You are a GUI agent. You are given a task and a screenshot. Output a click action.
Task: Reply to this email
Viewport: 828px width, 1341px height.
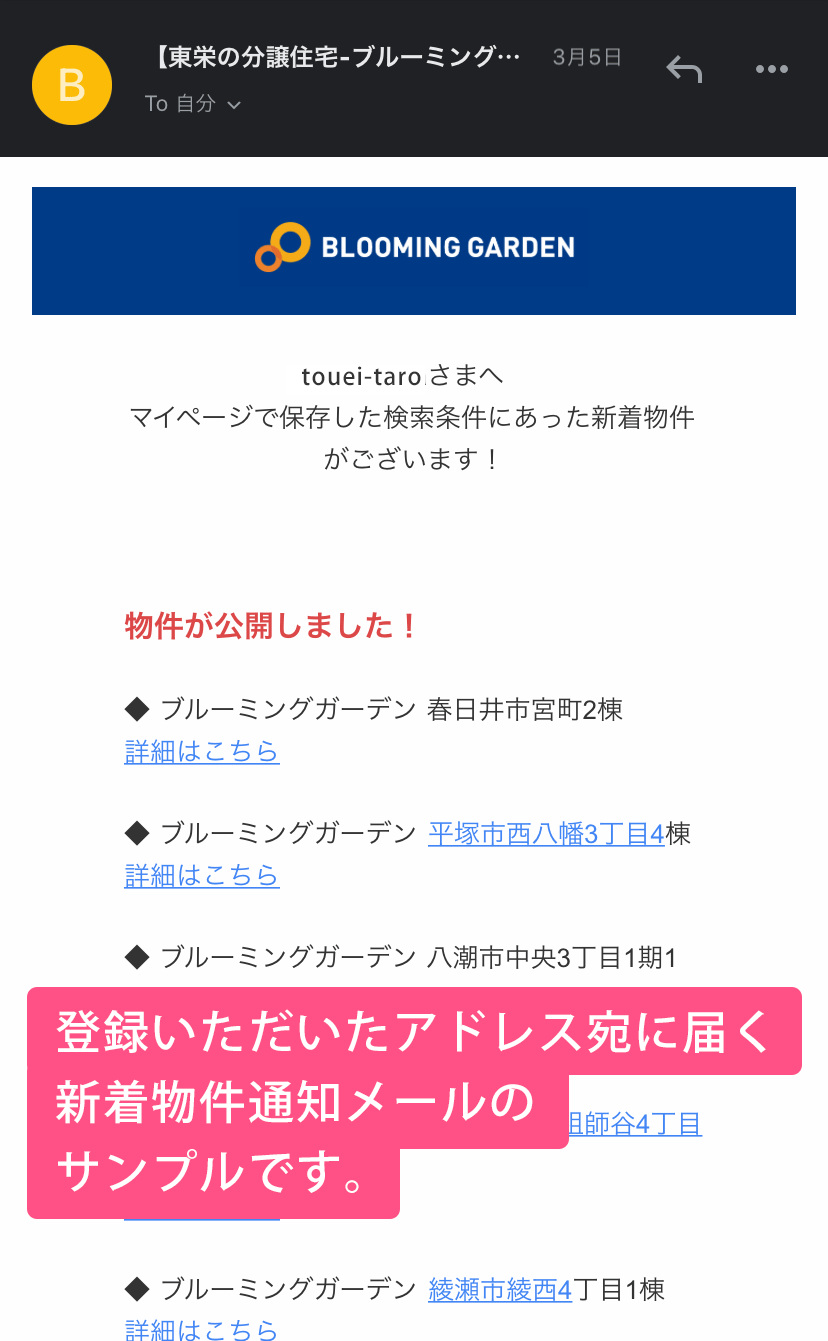click(684, 69)
